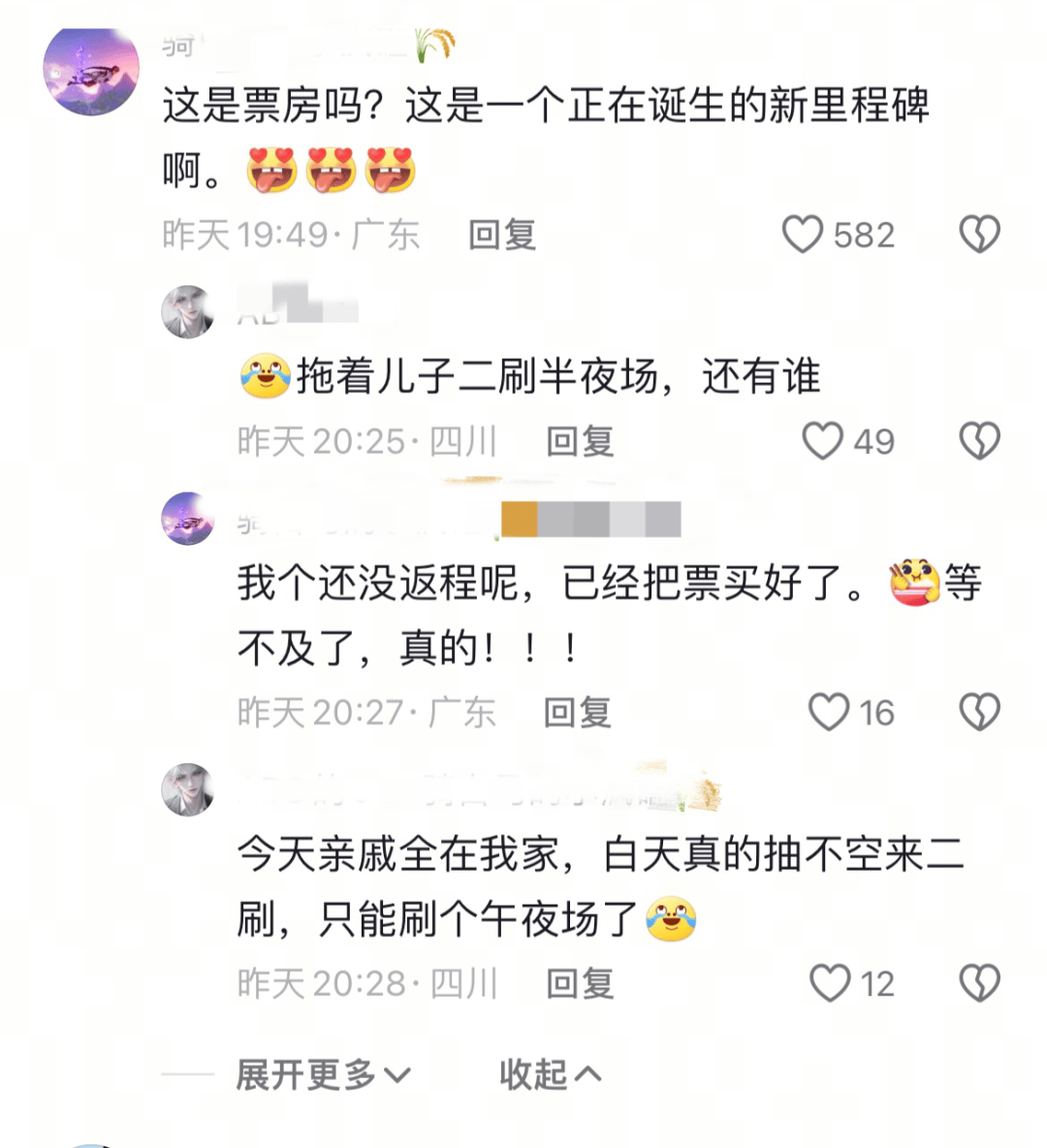Reply to the 昨天19:49 广东 comment
The image size is (1047, 1148).
click(x=501, y=235)
